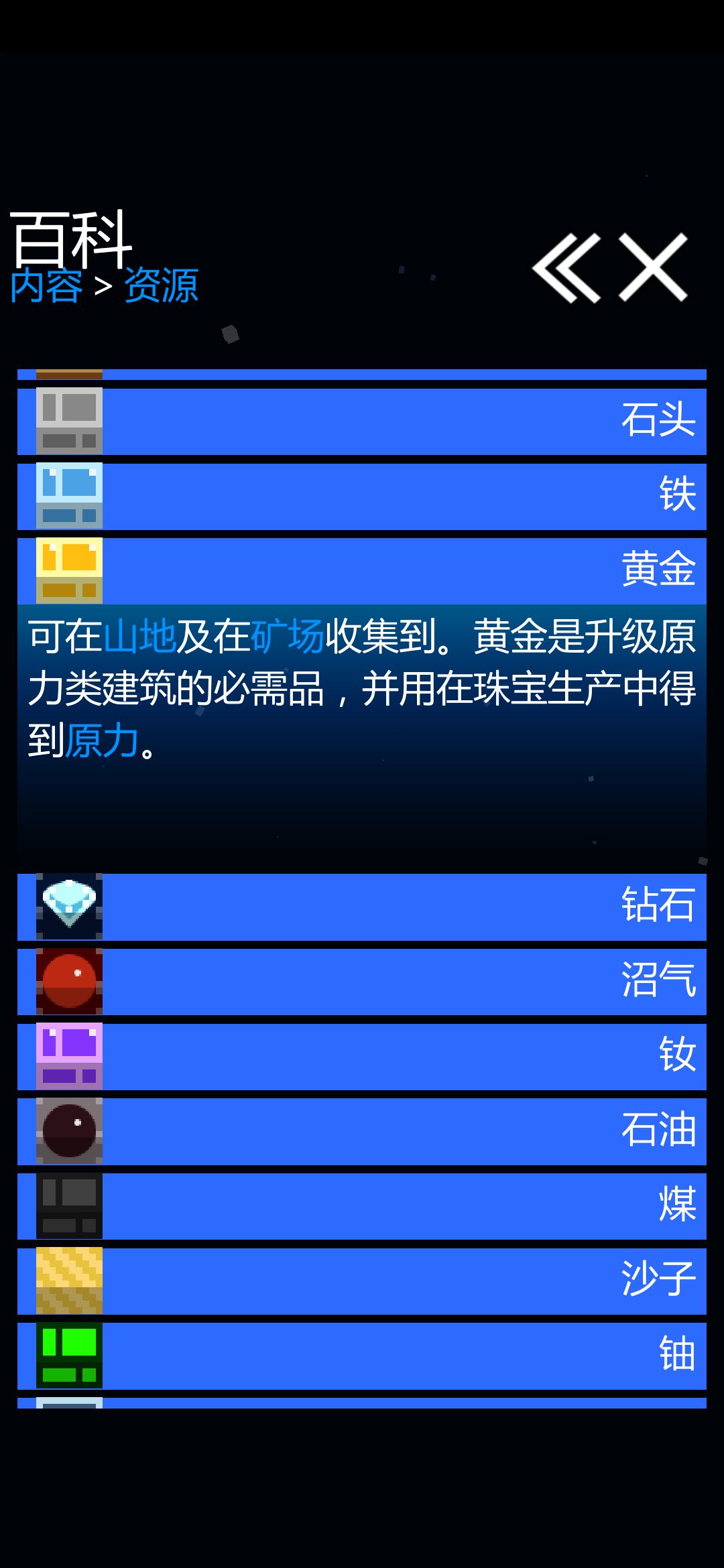Tap the 黄金 (gold) bar icon
This screenshot has width=724, height=1568.
(69, 569)
